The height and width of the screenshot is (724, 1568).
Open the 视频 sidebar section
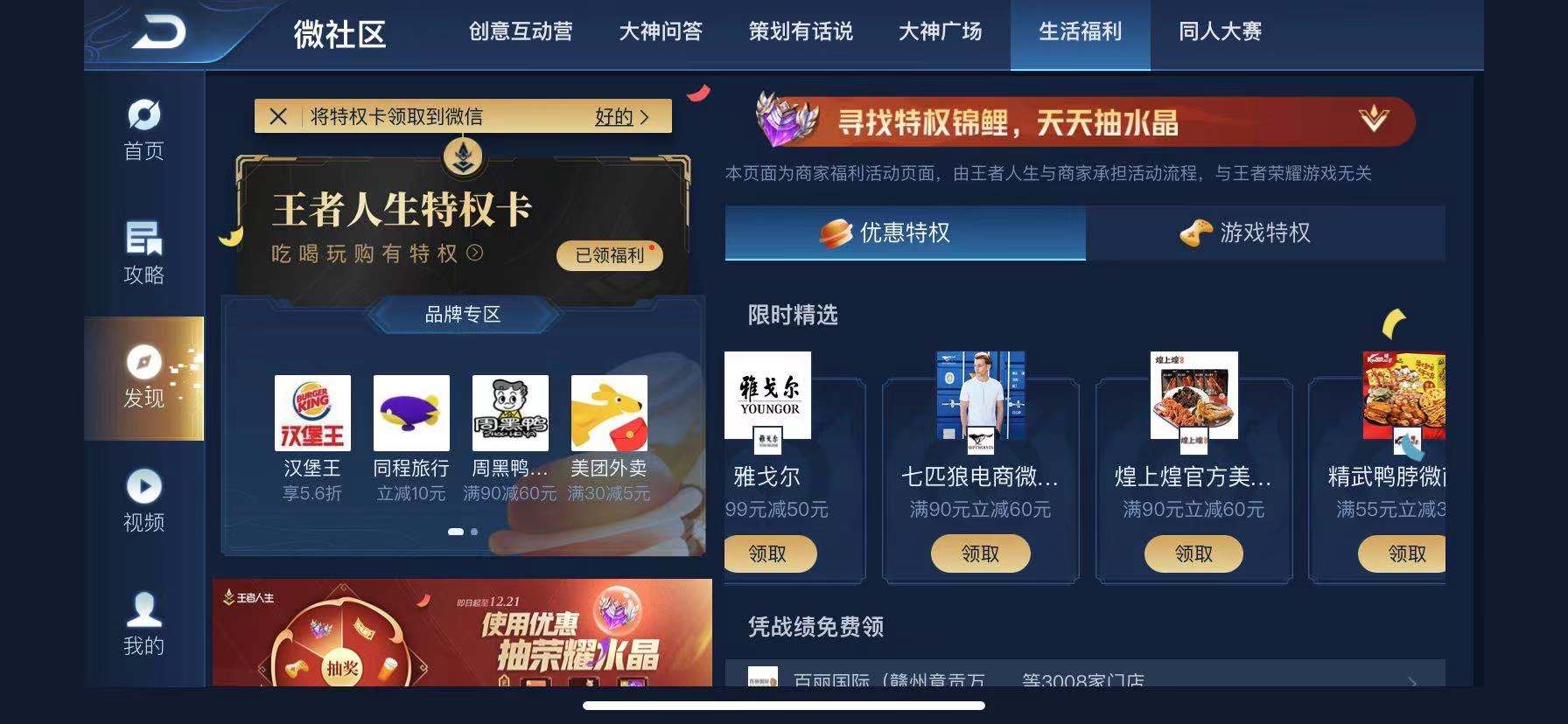[144, 501]
